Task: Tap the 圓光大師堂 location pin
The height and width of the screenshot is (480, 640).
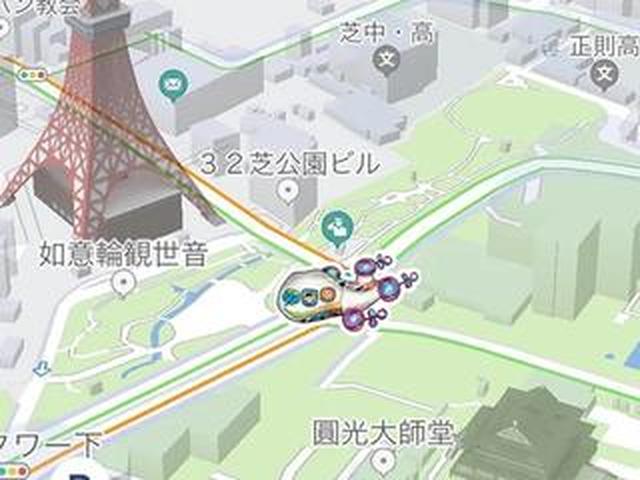Action: pyautogui.click(x=385, y=462)
